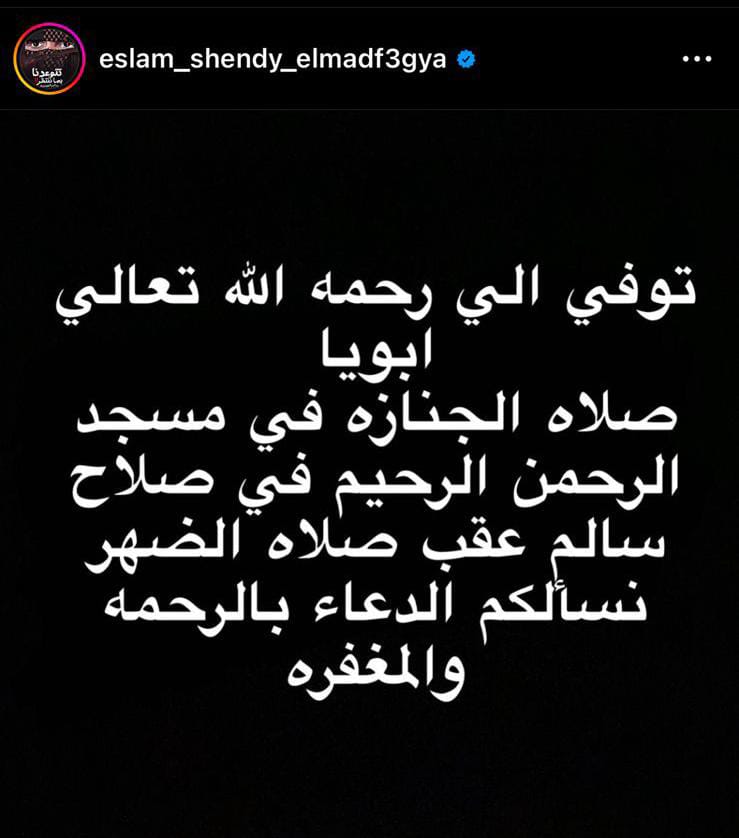Tap the profile picture of the post author

click(x=47, y=59)
